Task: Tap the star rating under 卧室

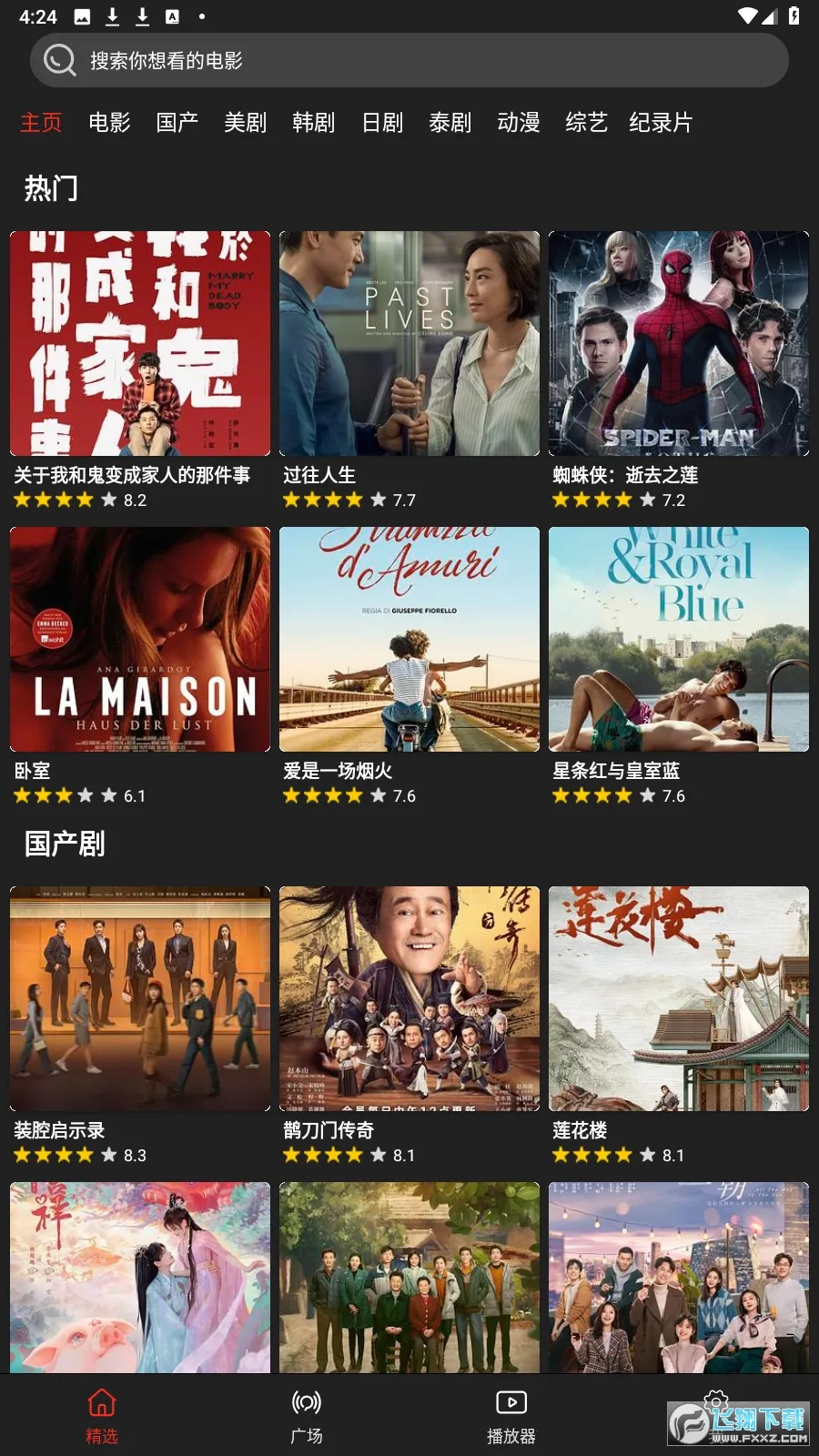Action: tap(59, 795)
